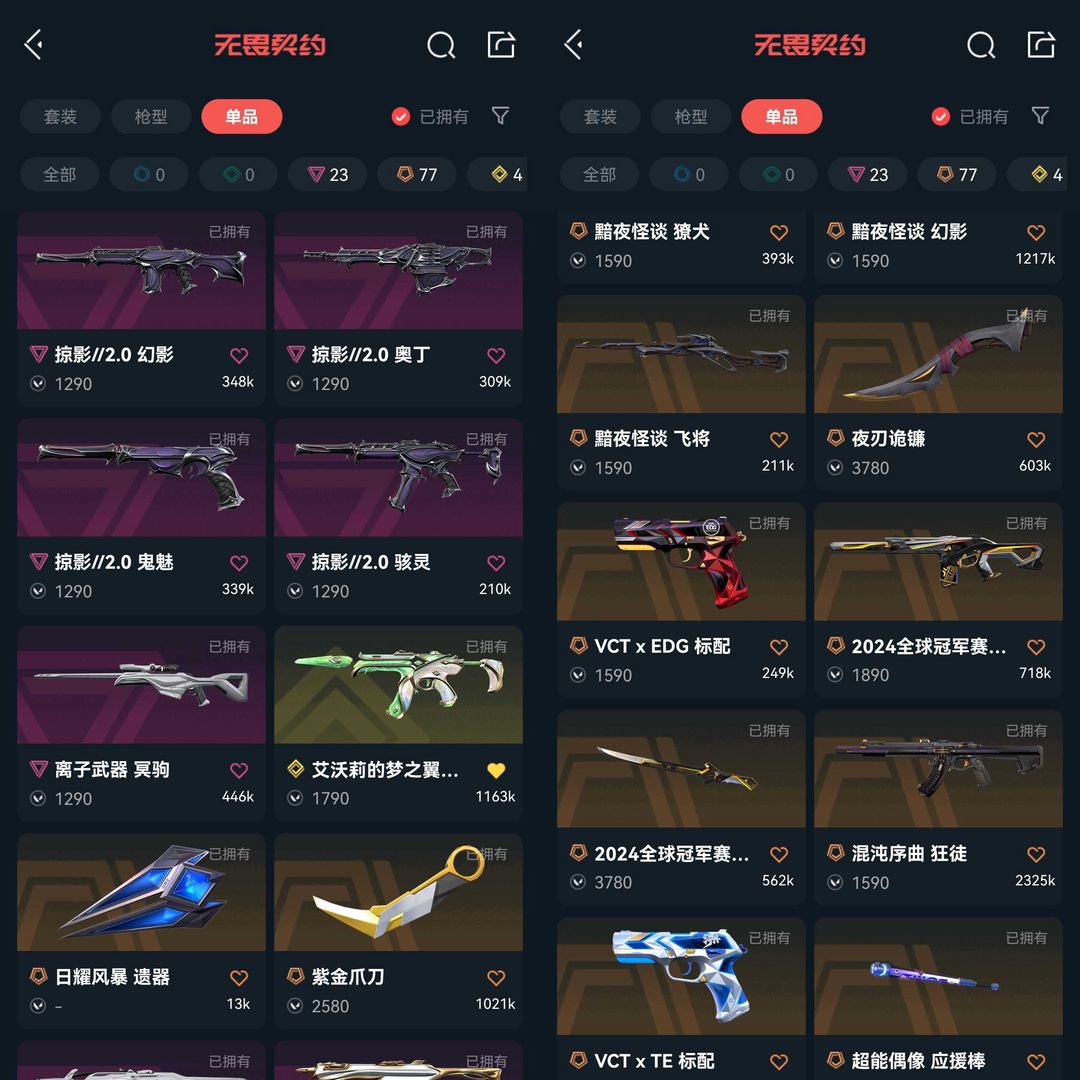Open the 2024全球冠军赛 card priced 1890
Image resolution: width=1080 pixels, height=1080 pixels.
[x=938, y=600]
